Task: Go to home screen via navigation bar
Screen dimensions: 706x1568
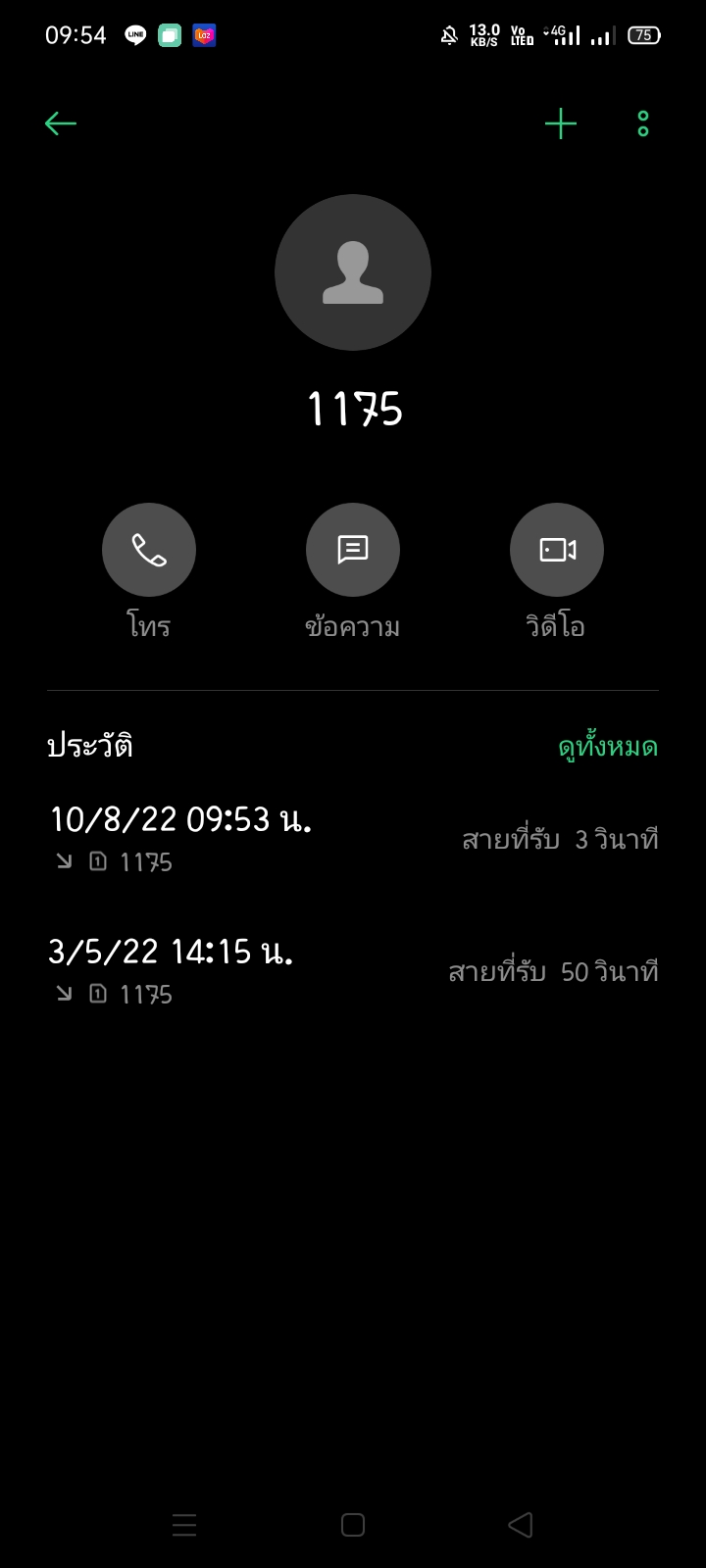Action: (x=353, y=1525)
